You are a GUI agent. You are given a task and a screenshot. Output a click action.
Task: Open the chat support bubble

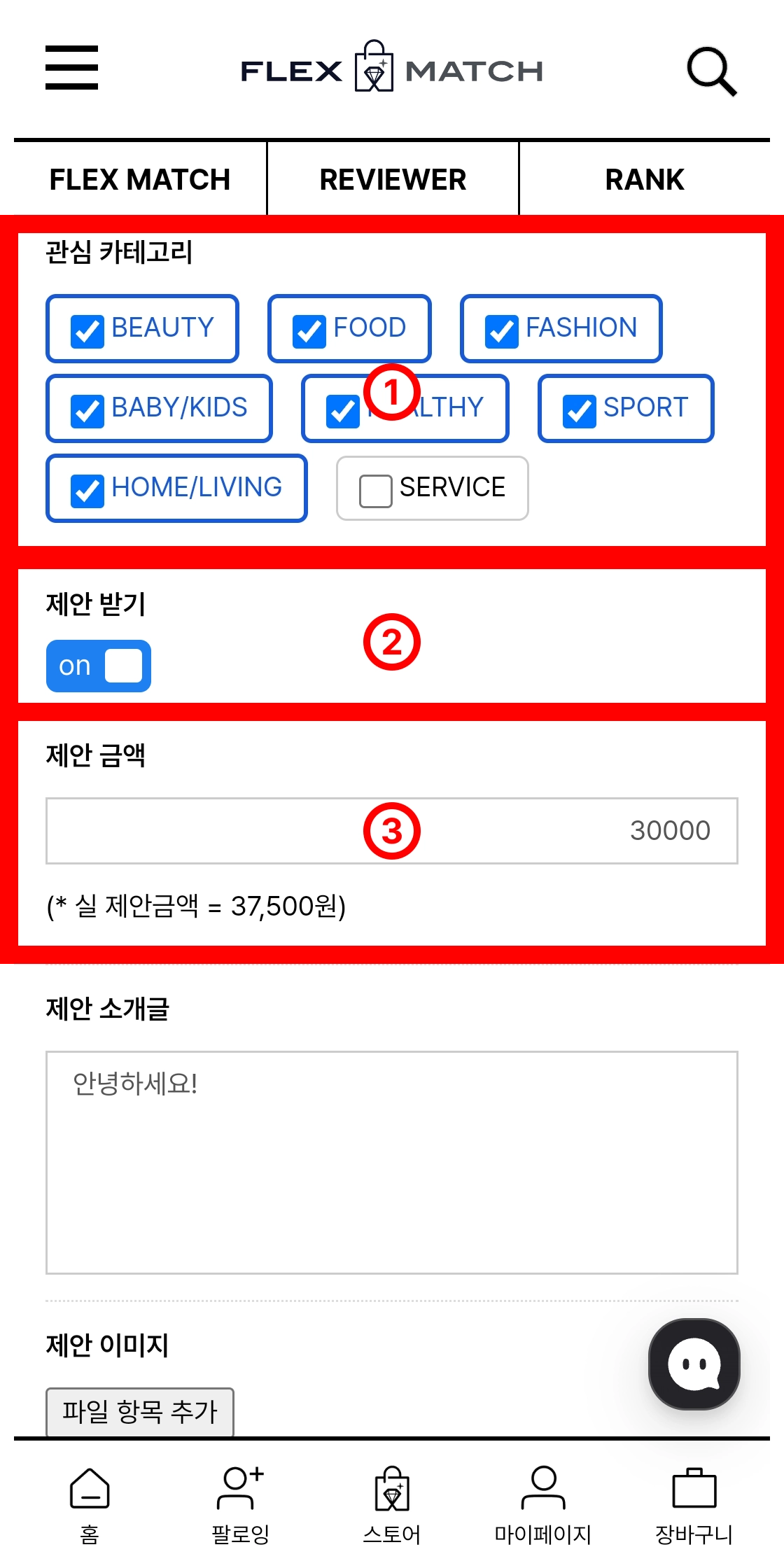click(694, 1364)
